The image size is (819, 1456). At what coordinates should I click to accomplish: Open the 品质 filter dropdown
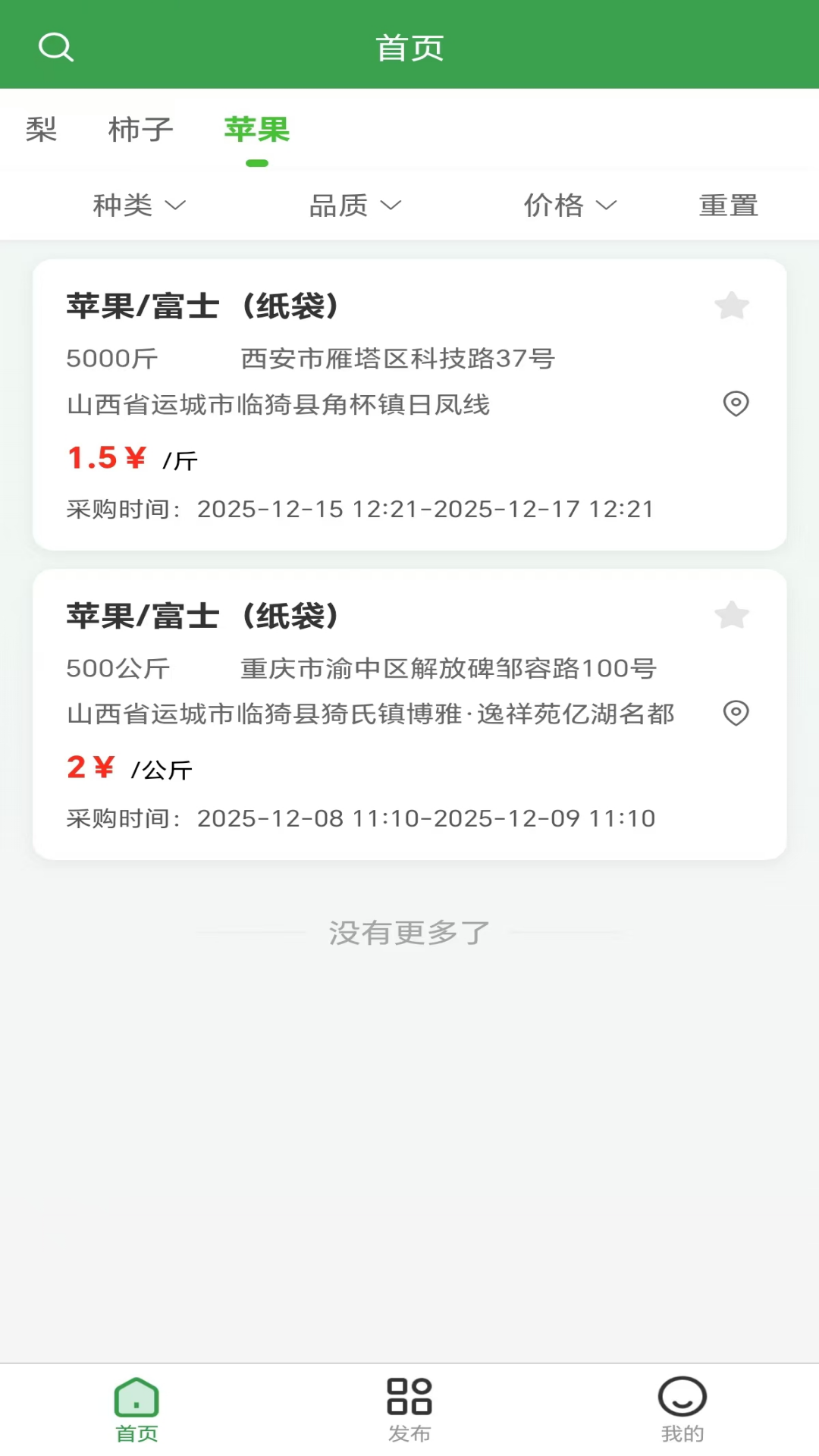356,205
